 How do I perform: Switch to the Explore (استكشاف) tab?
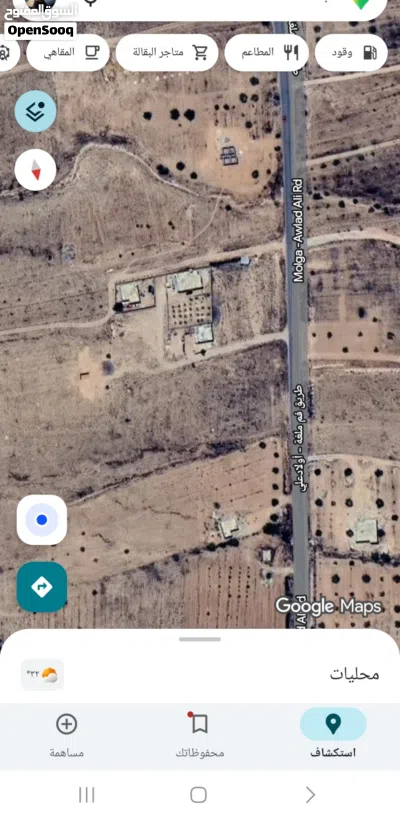[x=333, y=733]
